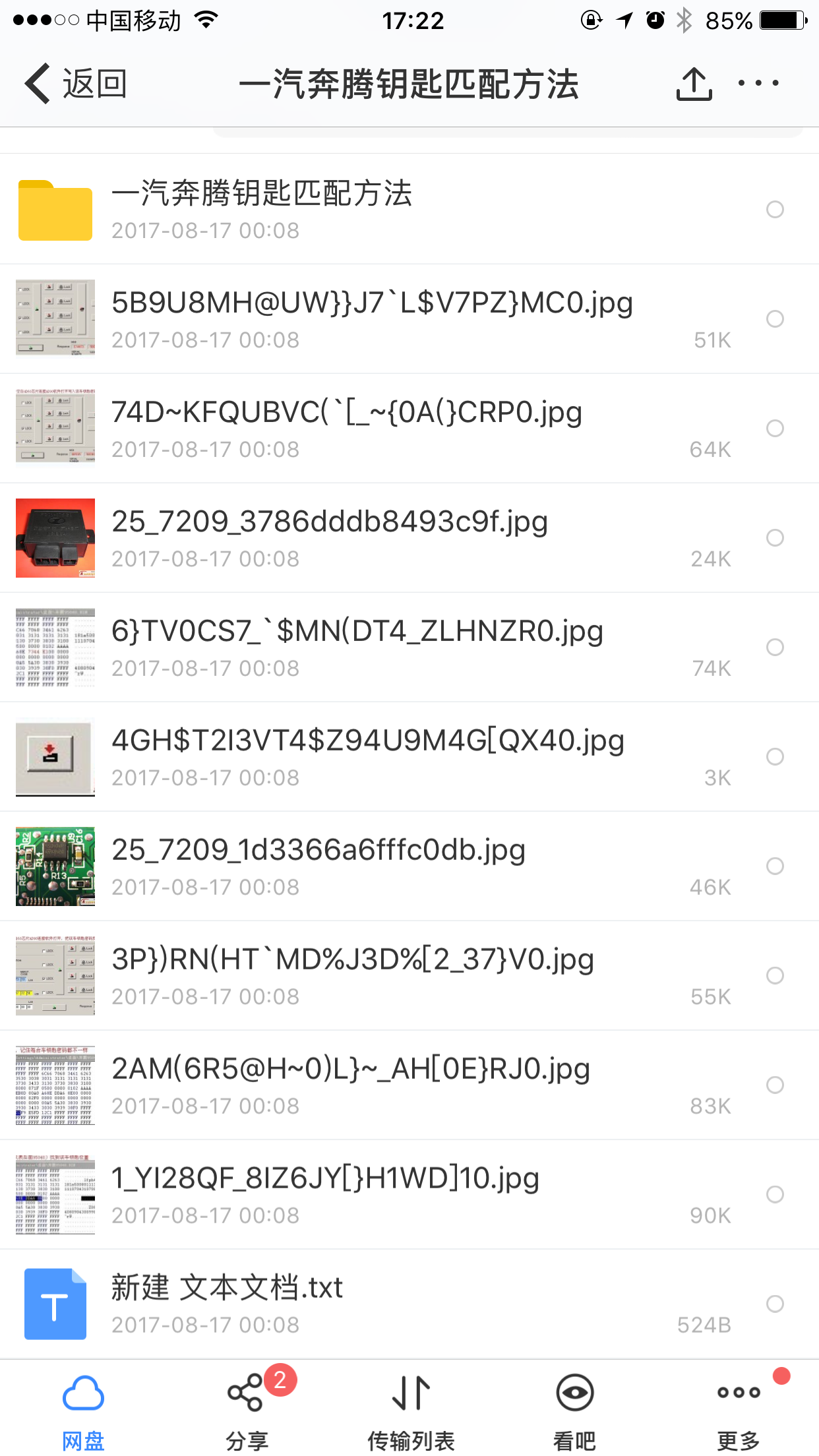Go back via 返回 button
The height and width of the screenshot is (1456, 819).
(76, 84)
